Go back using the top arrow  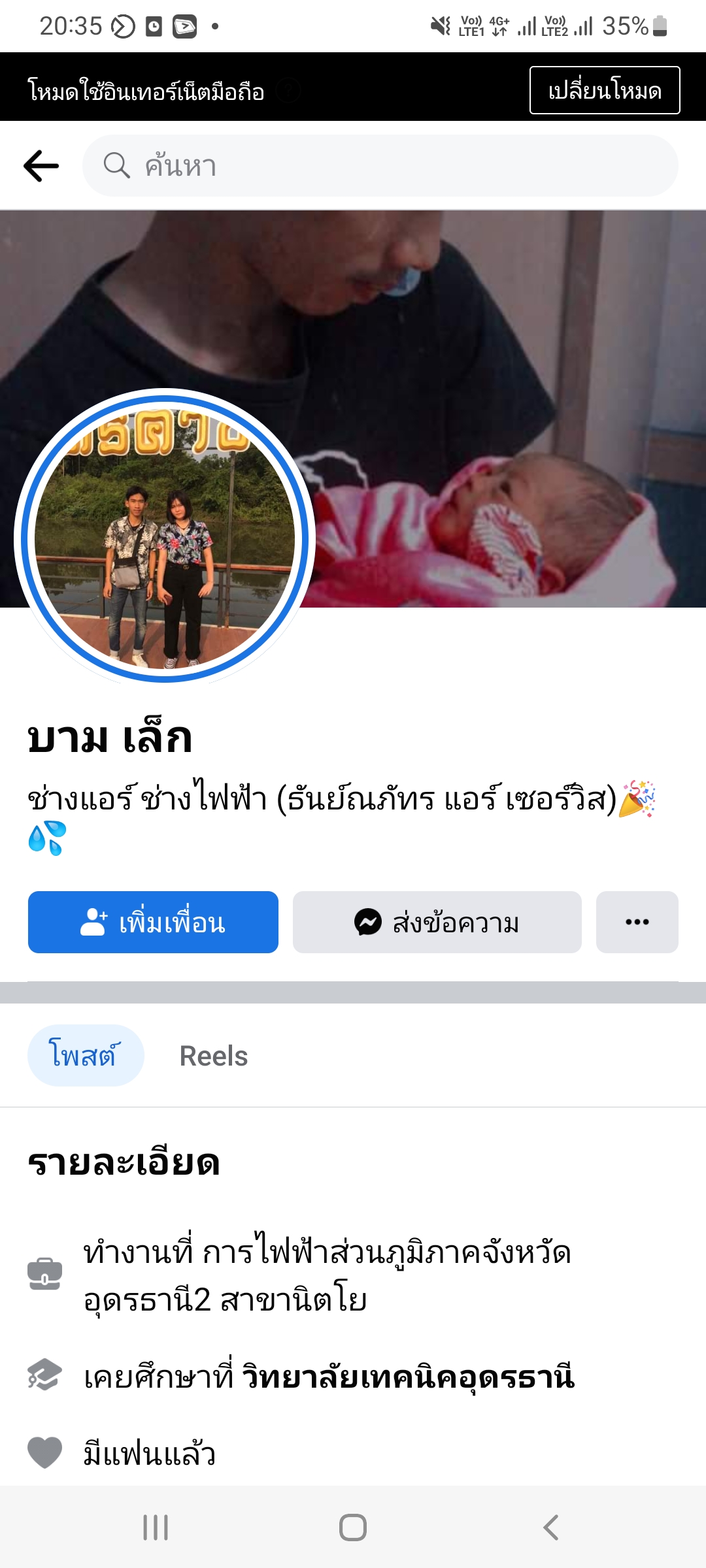[41, 166]
